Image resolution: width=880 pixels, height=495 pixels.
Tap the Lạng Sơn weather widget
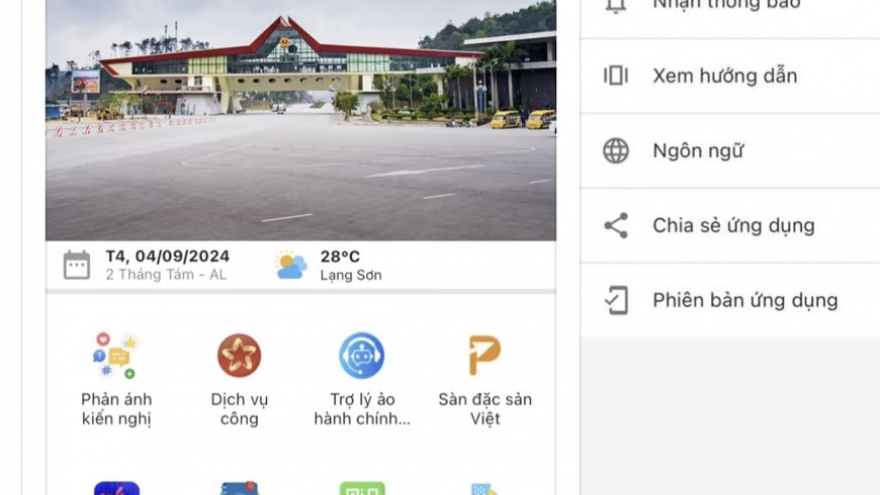pos(330,265)
